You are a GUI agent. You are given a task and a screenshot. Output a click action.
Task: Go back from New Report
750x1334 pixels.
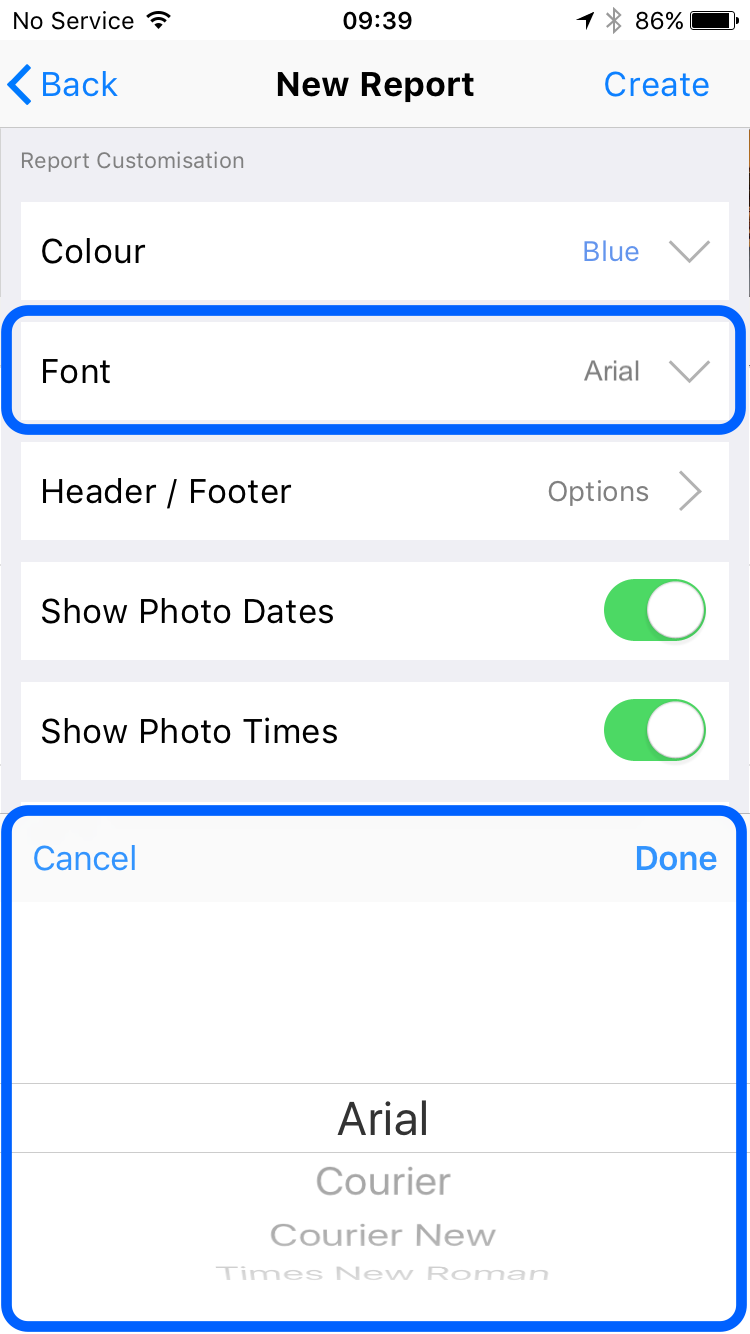coord(62,85)
